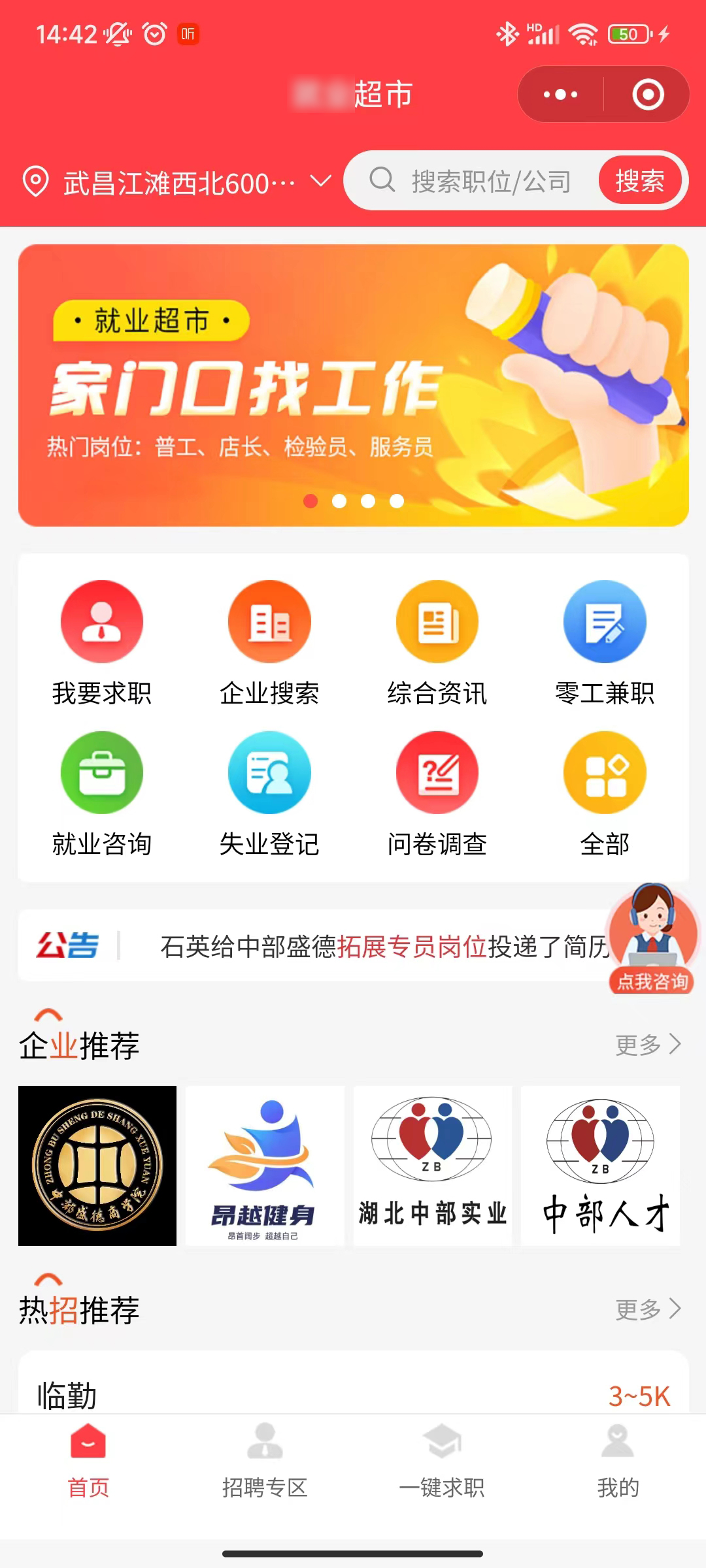Open the mini-program more options menu

[560, 95]
